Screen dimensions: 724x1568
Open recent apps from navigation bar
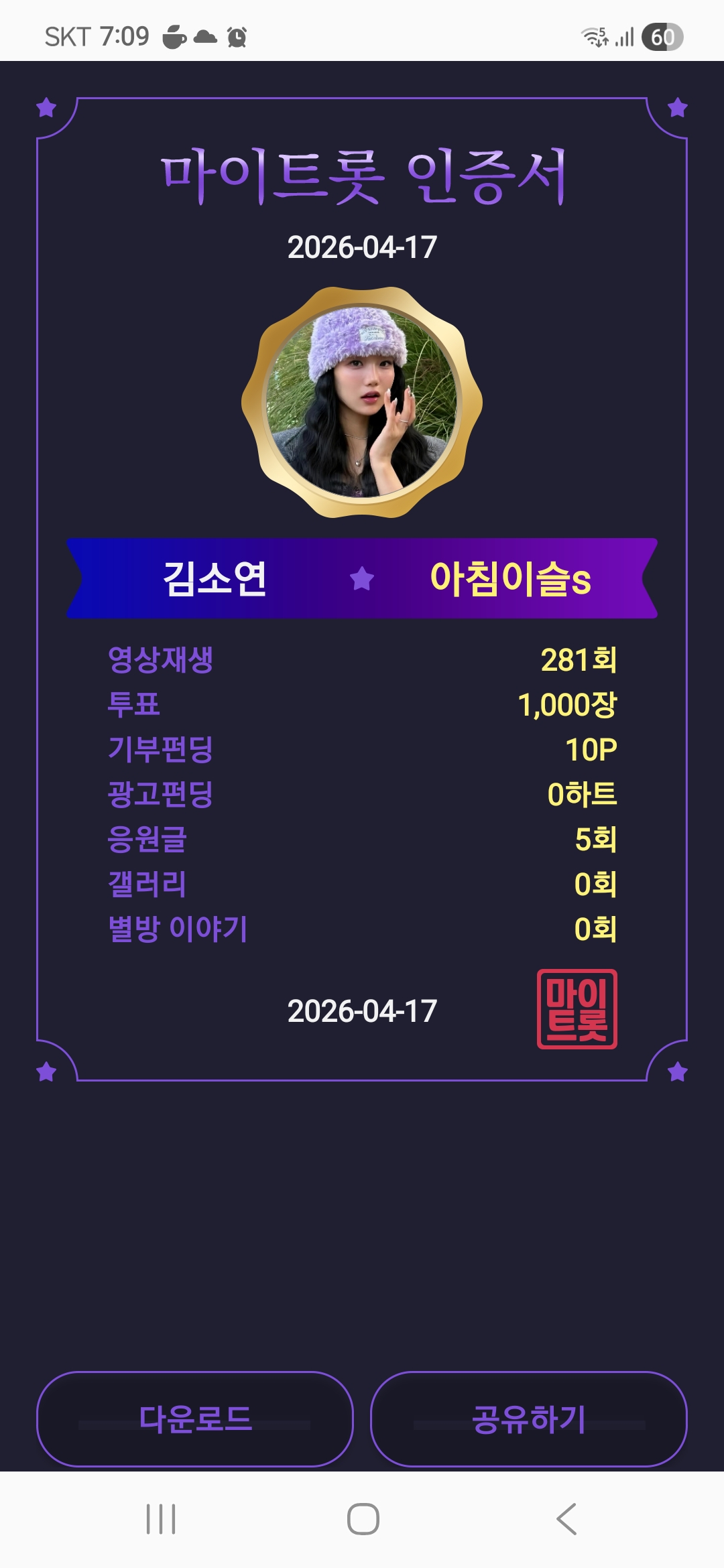pyautogui.click(x=161, y=1518)
